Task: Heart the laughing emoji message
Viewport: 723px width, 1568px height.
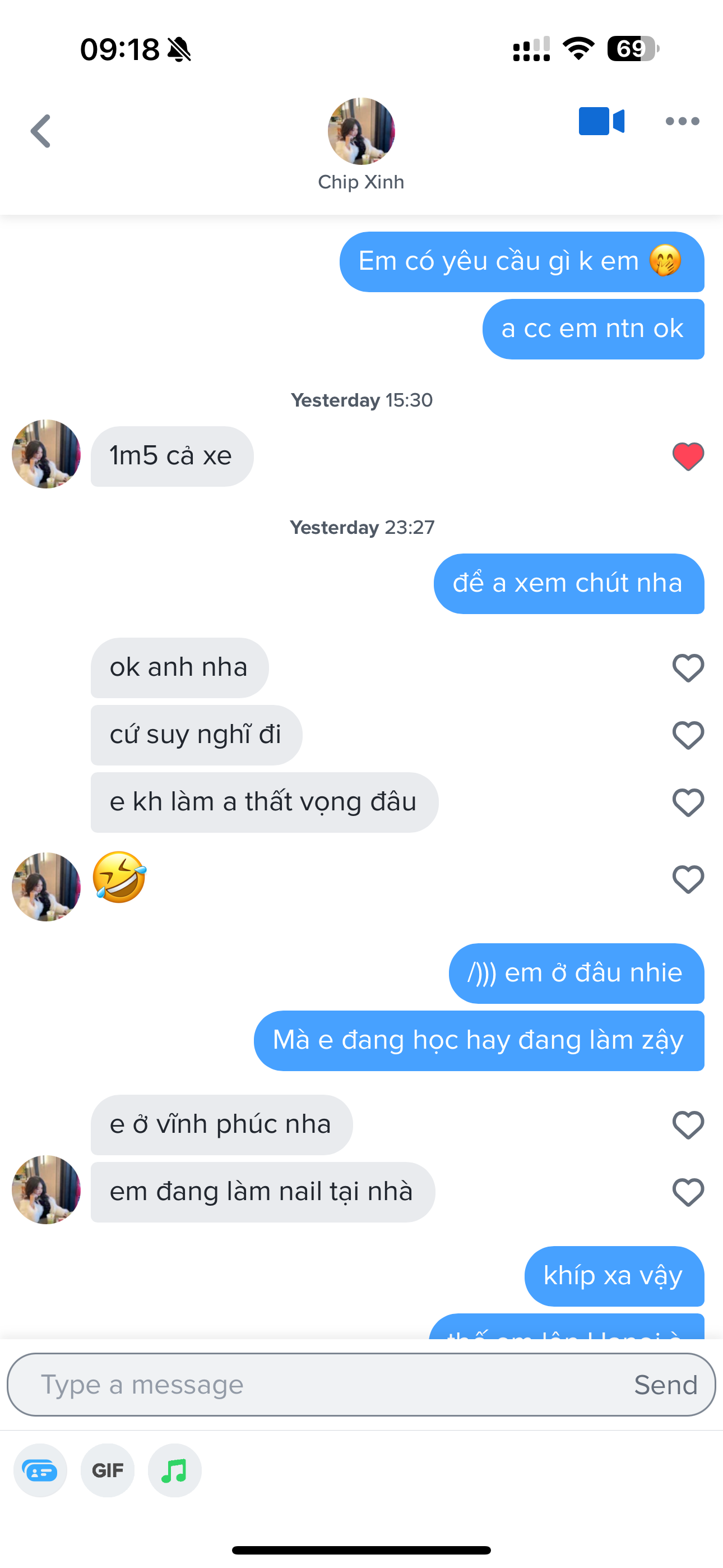Action: [688, 879]
